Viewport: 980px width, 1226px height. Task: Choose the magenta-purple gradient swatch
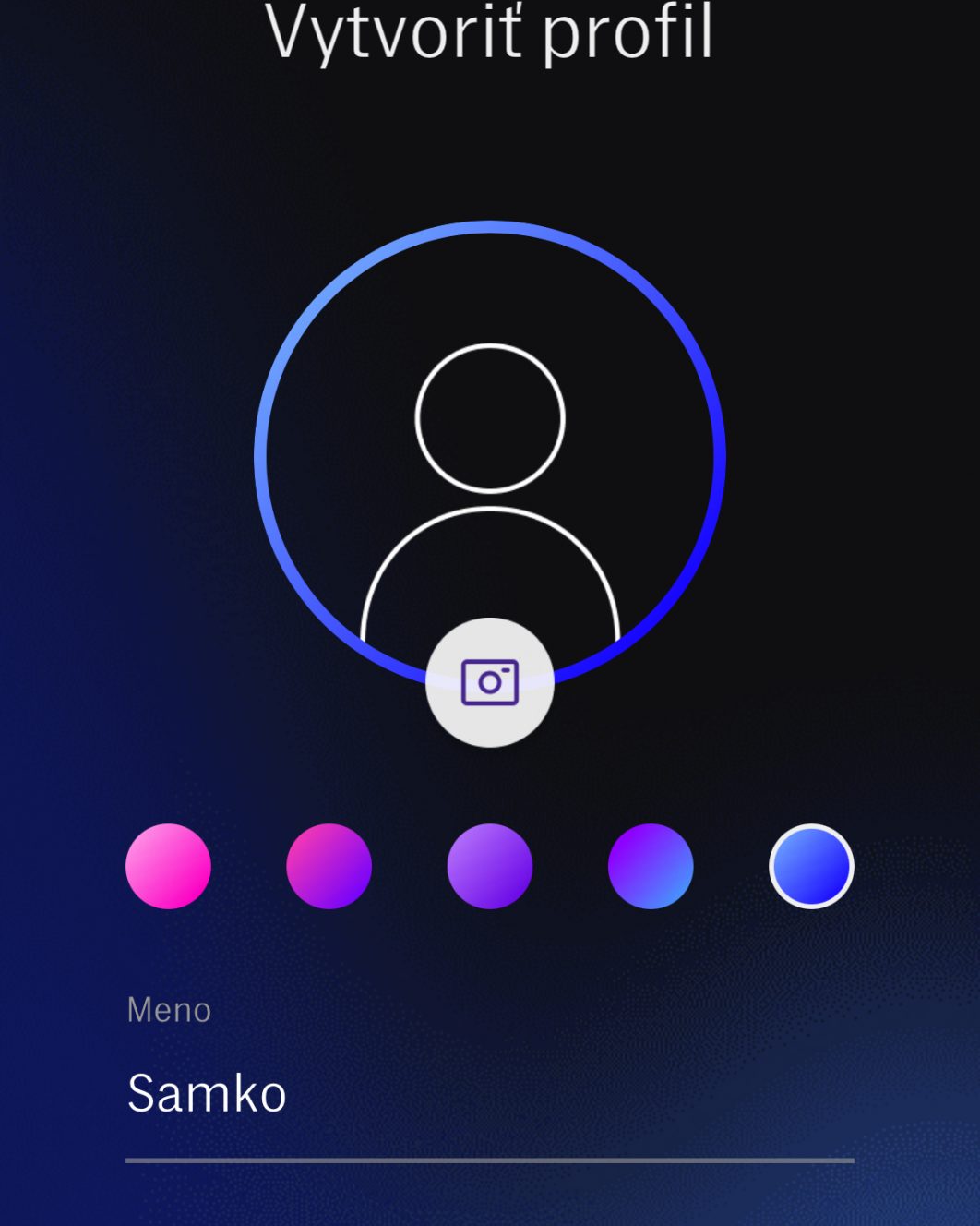click(329, 866)
